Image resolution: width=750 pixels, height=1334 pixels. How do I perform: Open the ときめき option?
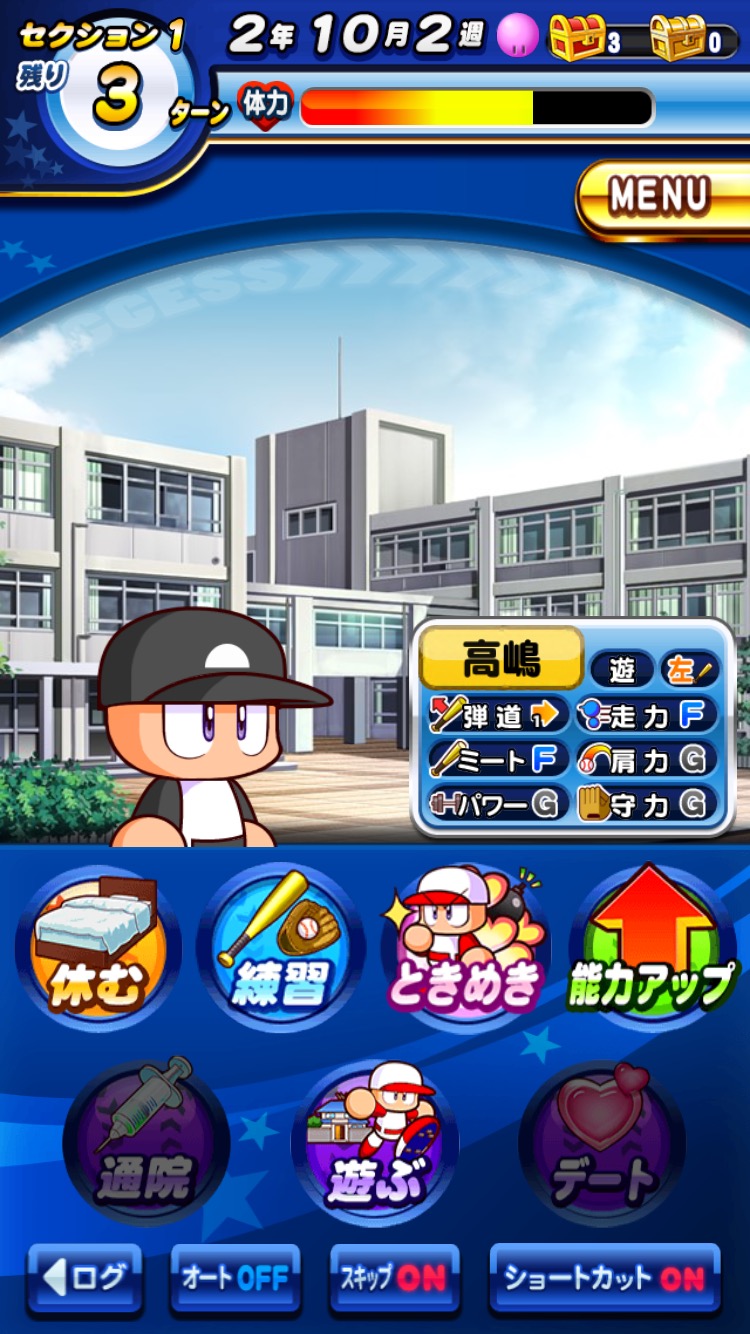(x=465, y=947)
